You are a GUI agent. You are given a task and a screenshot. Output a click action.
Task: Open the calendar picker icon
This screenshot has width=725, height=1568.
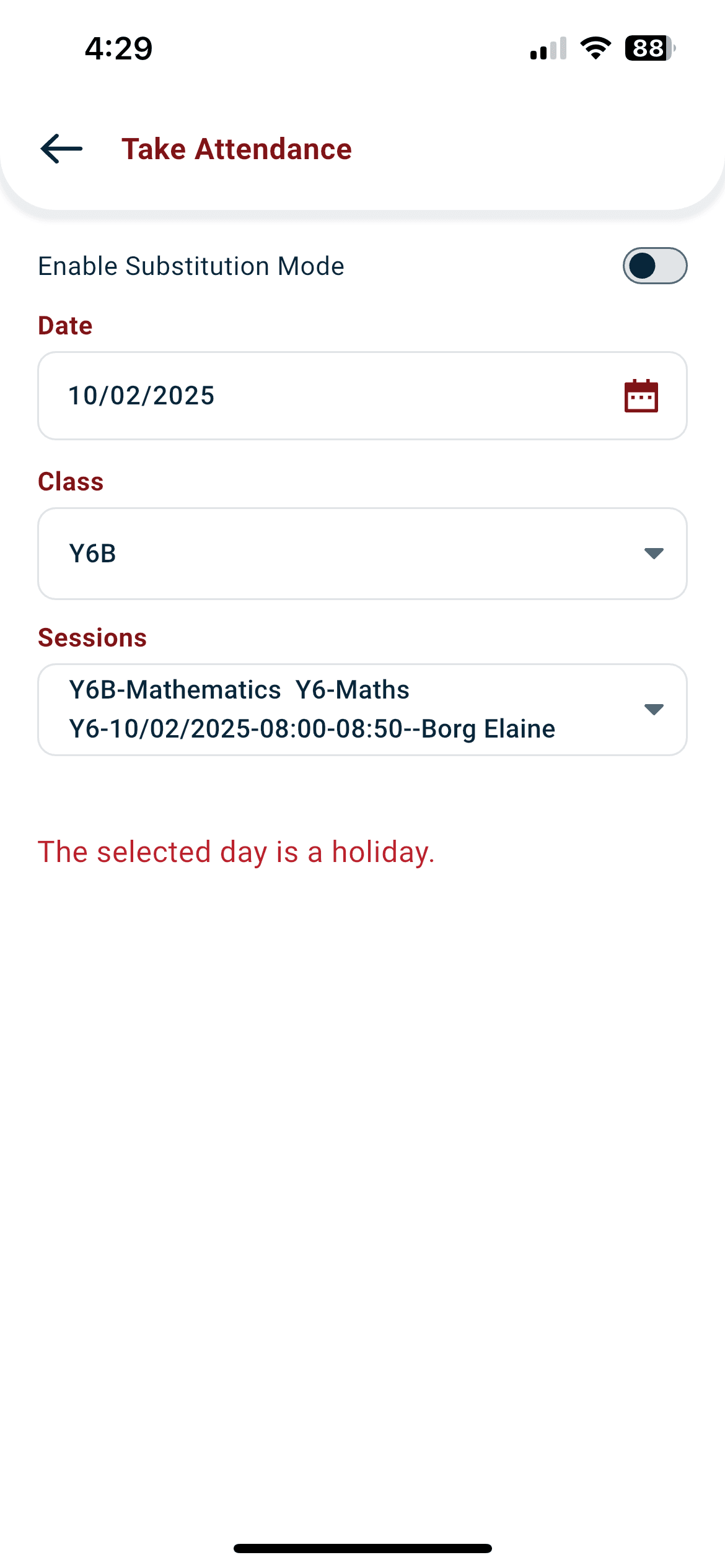click(x=641, y=396)
